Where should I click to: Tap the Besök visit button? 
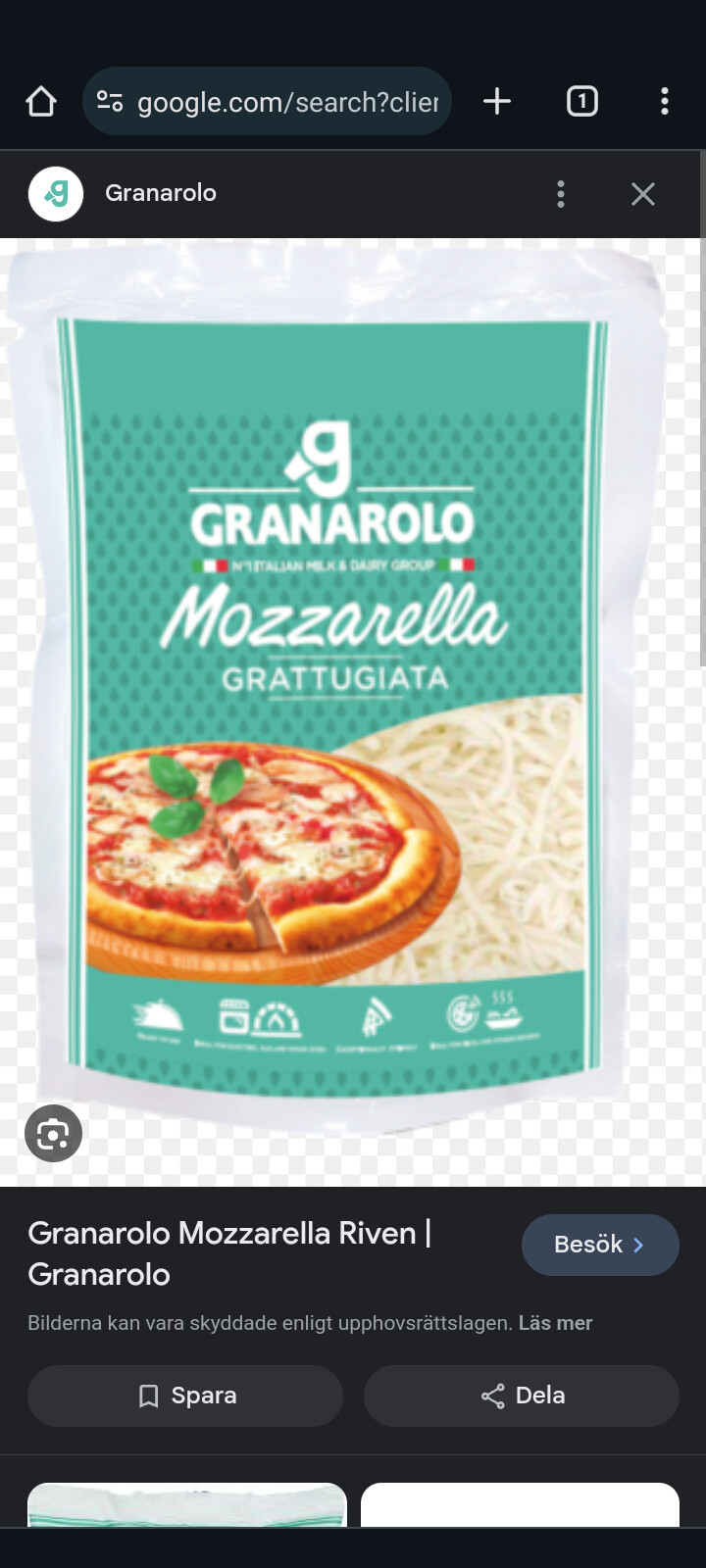pos(599,1245)
